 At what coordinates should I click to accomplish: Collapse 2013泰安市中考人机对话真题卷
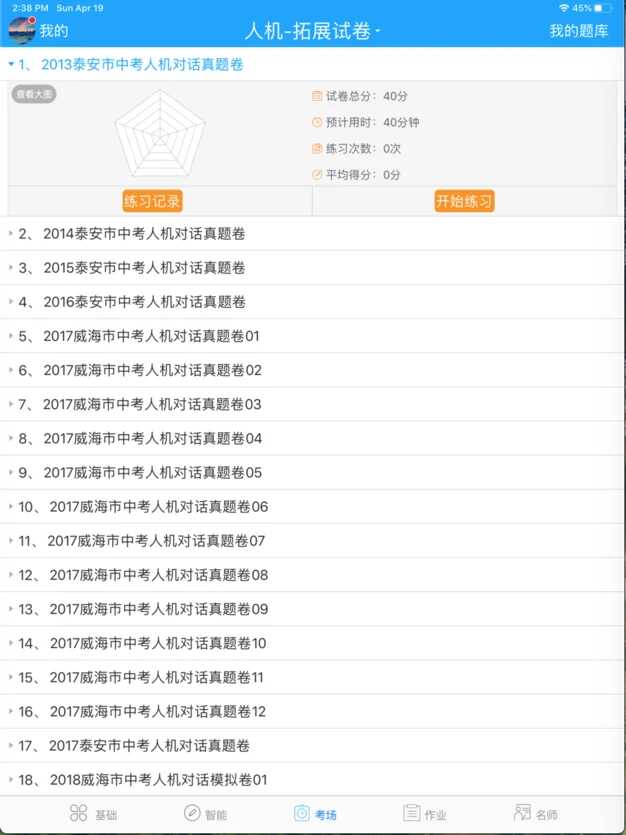130,64
